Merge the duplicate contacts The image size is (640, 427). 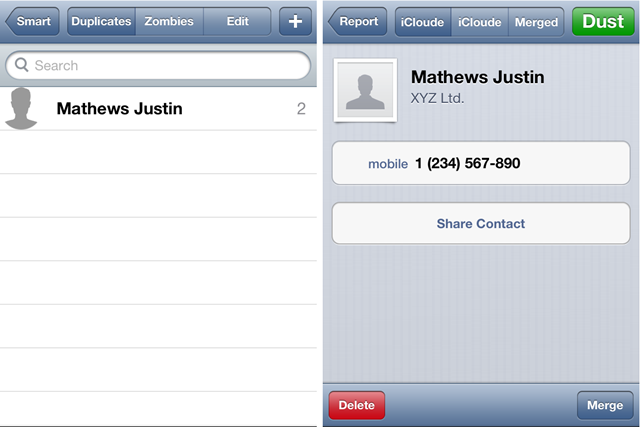click(604, 405)
